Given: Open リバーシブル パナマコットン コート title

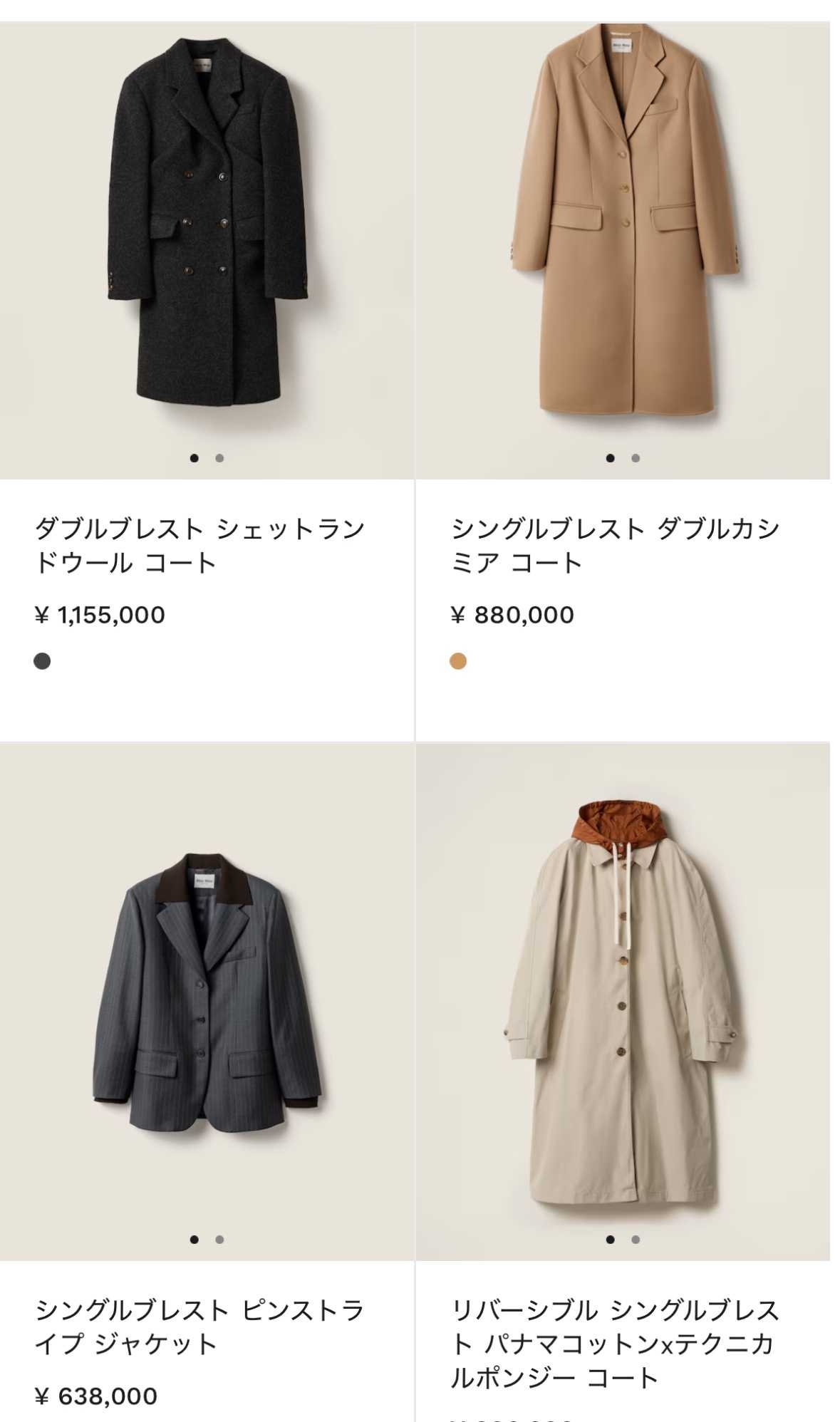Looking at the screenshot, I should 616,1344.
